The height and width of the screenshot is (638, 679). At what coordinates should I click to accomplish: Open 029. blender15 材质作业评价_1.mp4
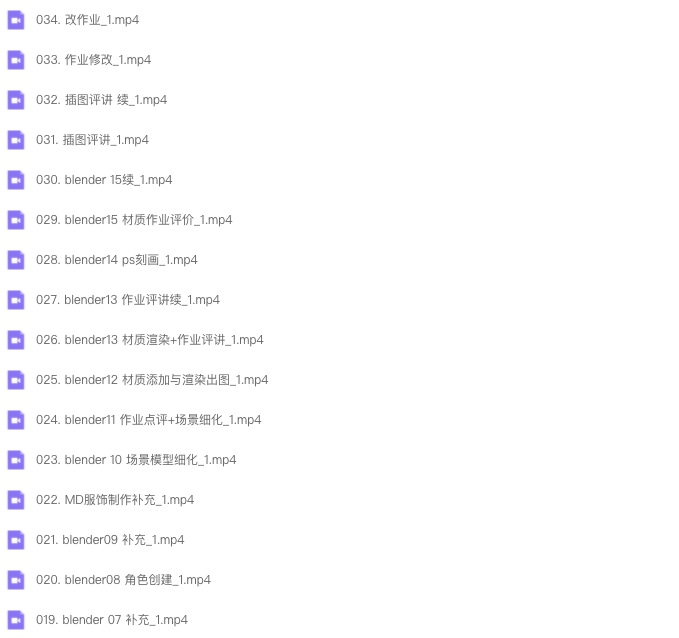(x=134, y=220)
